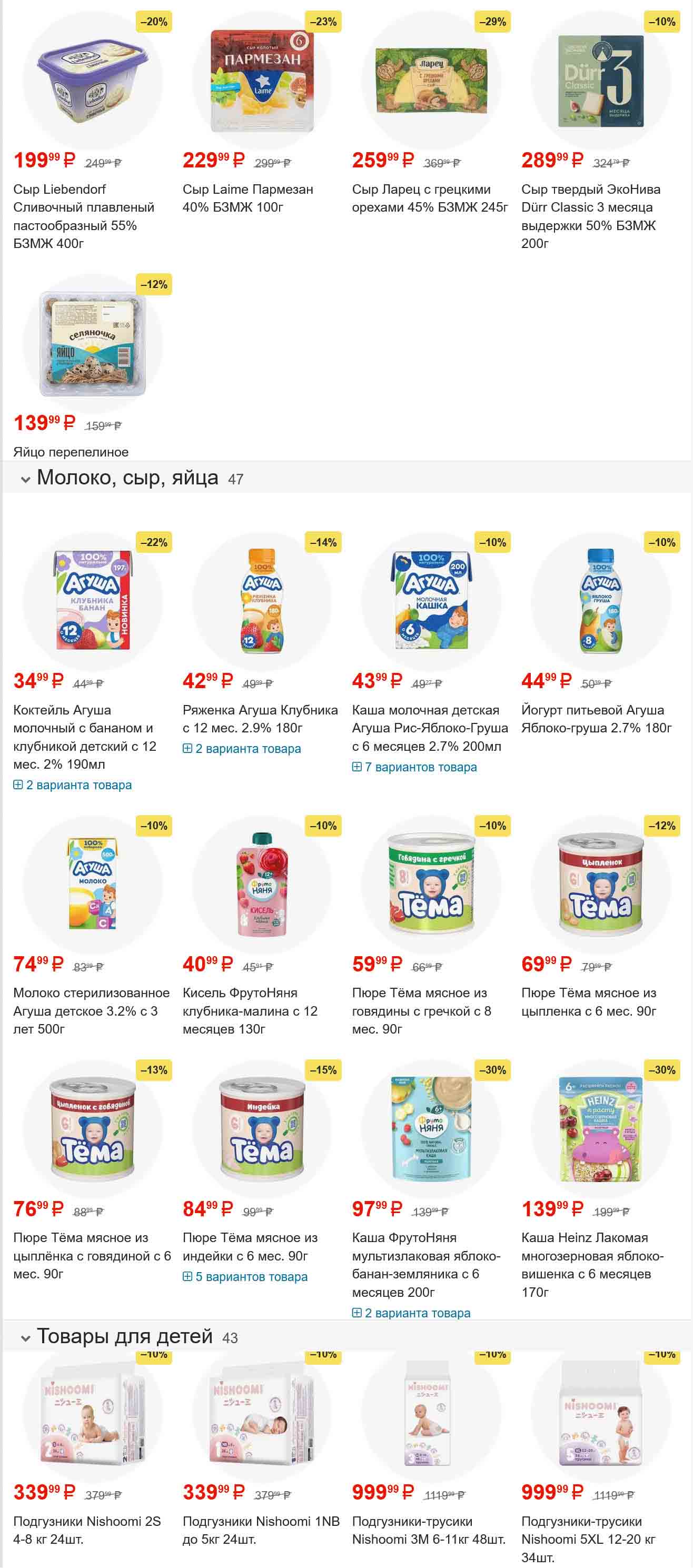
Task: View Сыр Ларец с грецкими орехами
Action: click(429, 198)
